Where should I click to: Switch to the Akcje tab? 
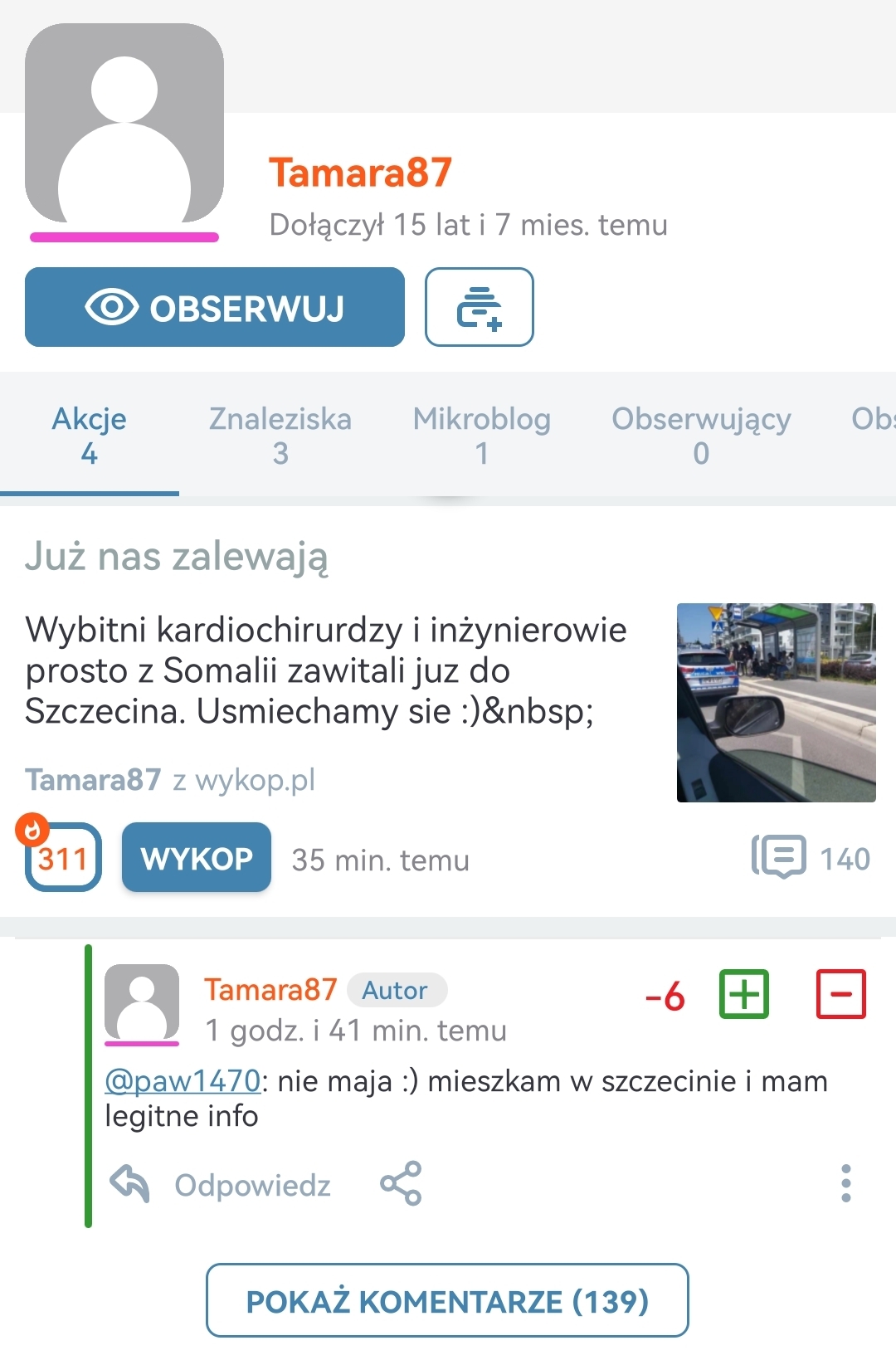pos(90,435)
